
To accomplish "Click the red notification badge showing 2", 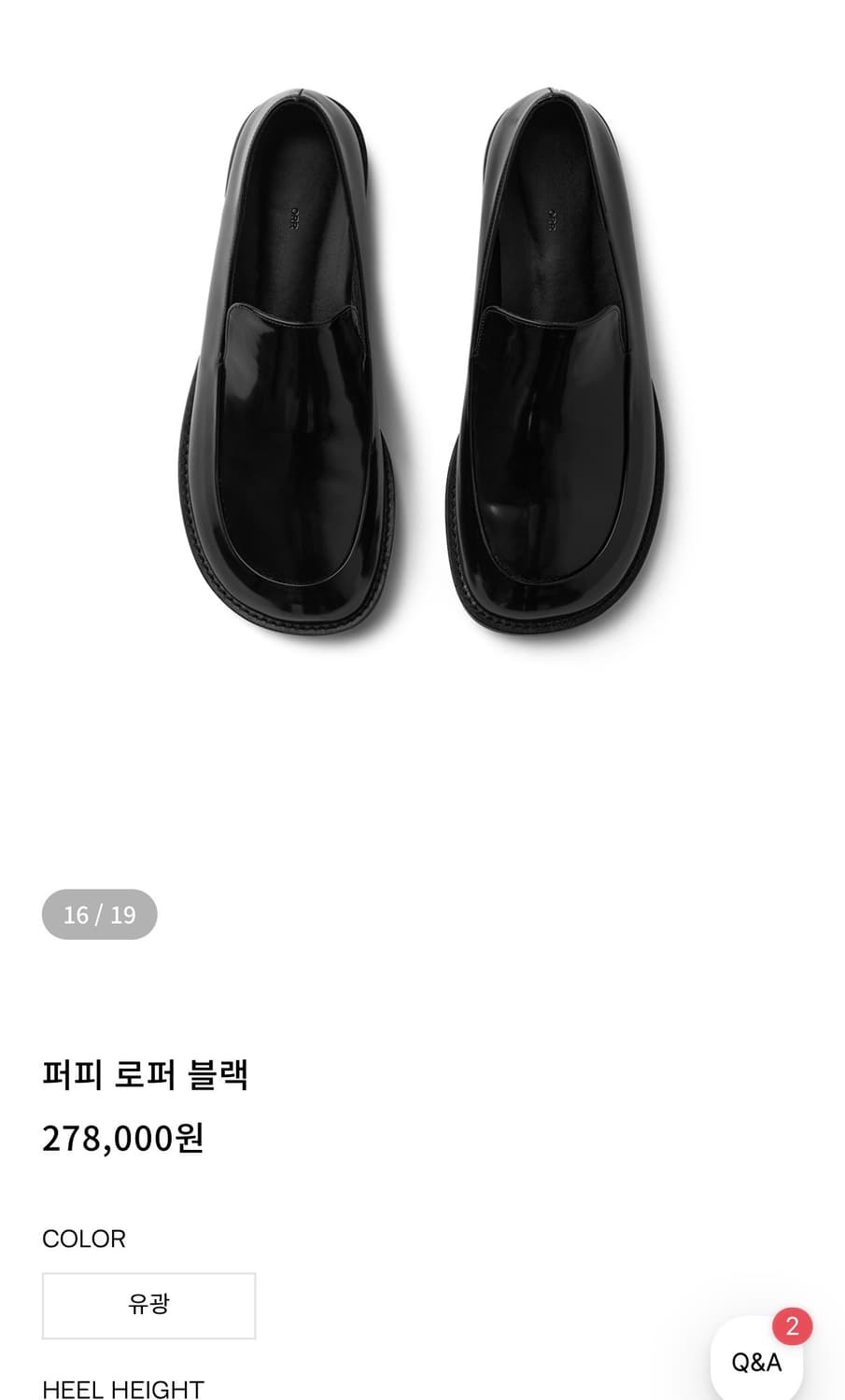I will point(790,1324).
